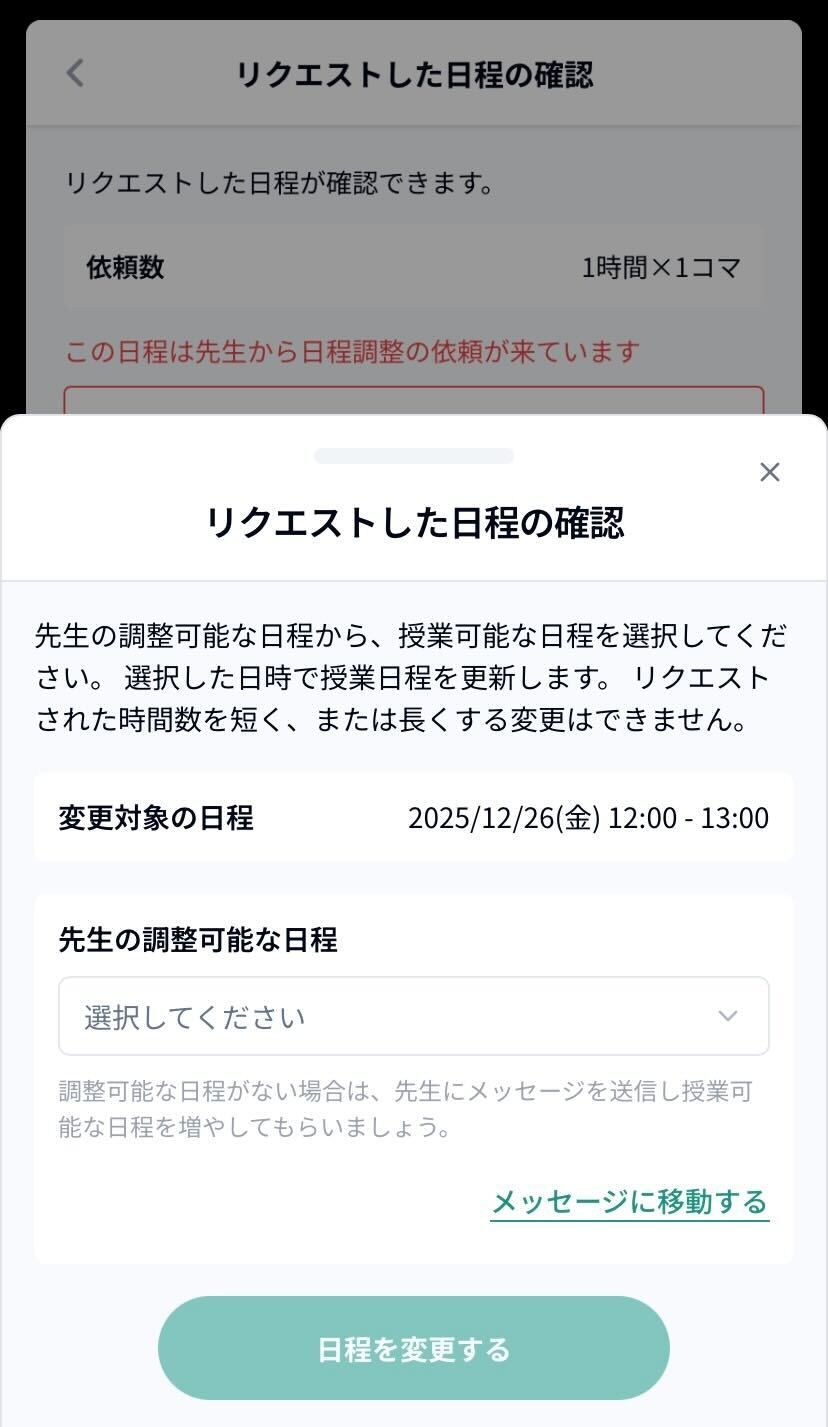Screen dimensions: 828x1427
Task: Go back with the header arrow
Action: pyautogui.click(x=75, y=73)
